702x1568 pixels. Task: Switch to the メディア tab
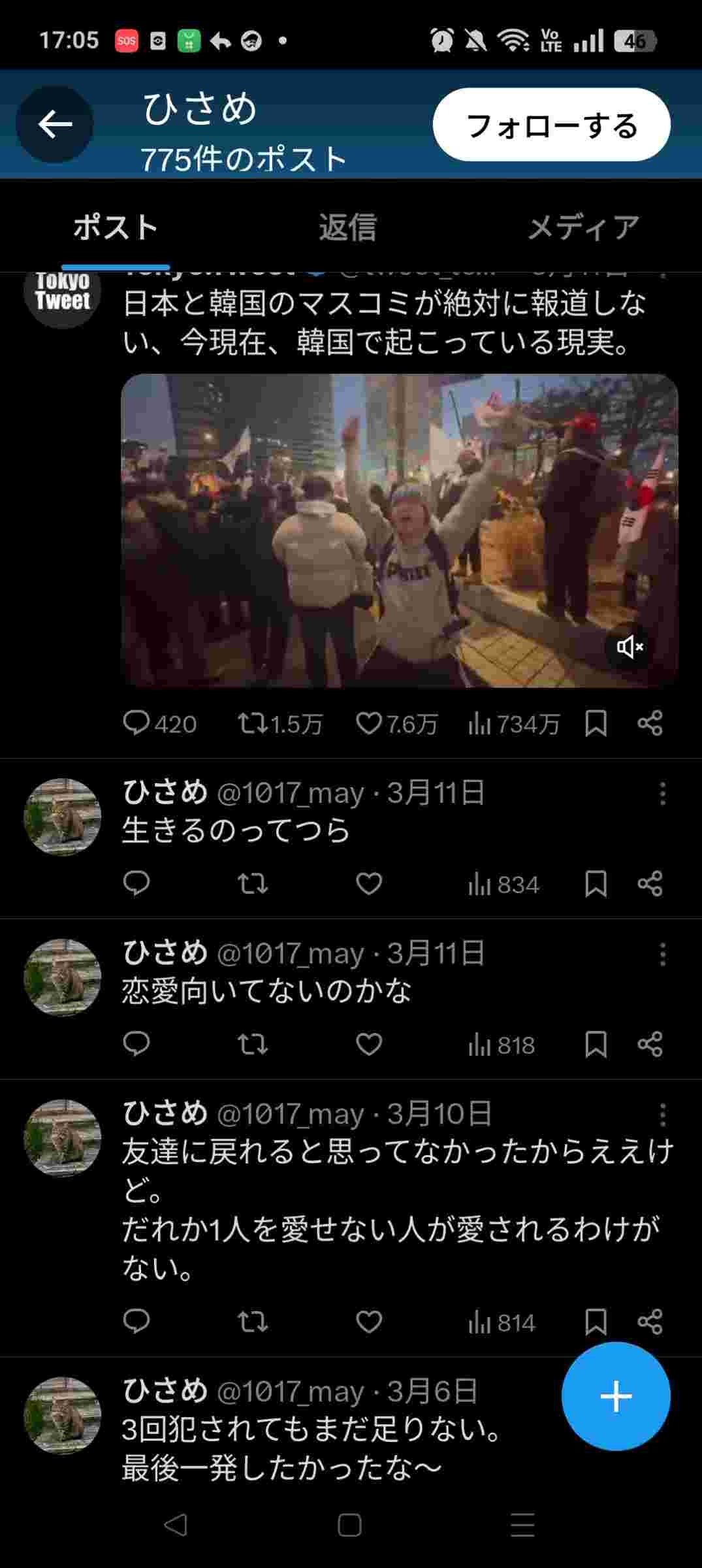(x=582, y=227)
